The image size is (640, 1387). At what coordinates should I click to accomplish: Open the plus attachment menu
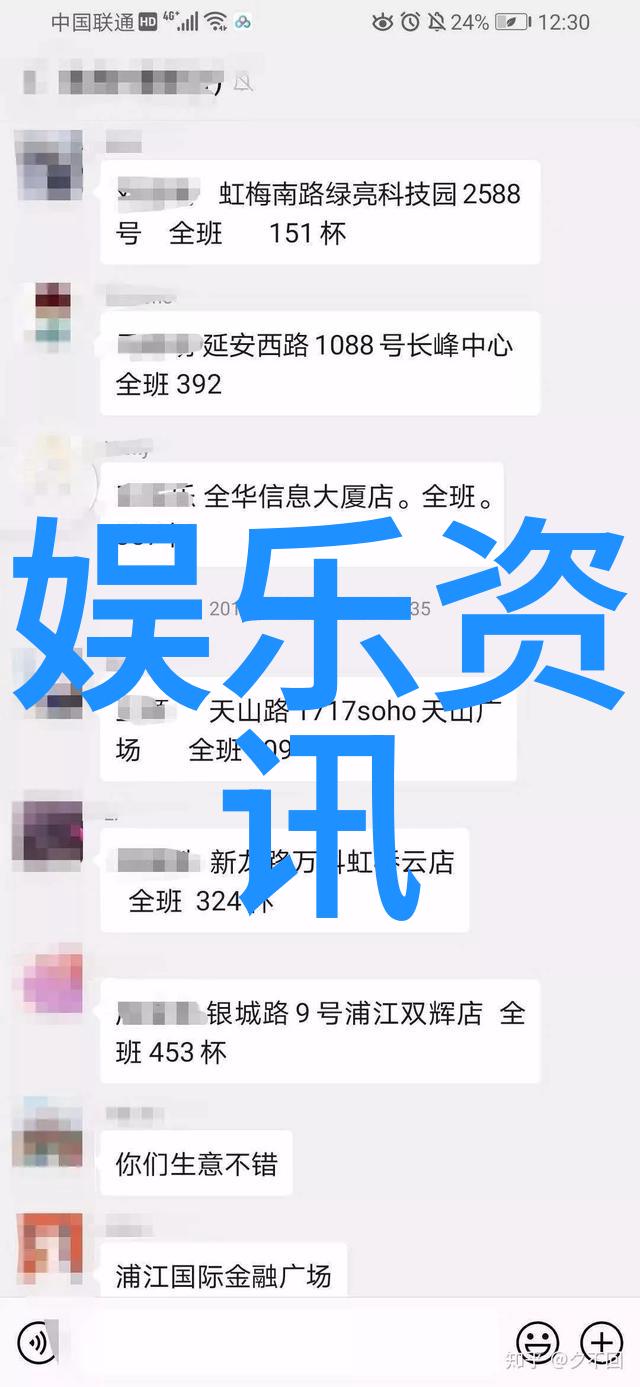[601, 1342]
